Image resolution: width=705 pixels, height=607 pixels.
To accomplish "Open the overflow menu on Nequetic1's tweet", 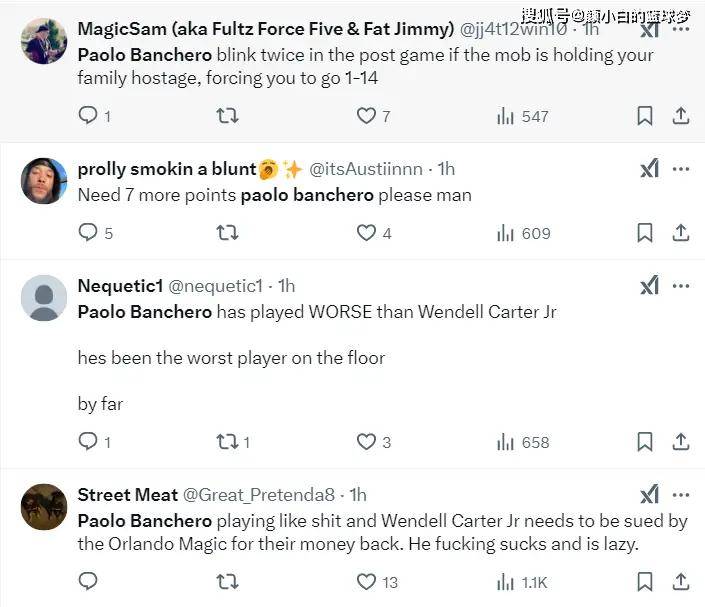I will [x=681, y=286].
